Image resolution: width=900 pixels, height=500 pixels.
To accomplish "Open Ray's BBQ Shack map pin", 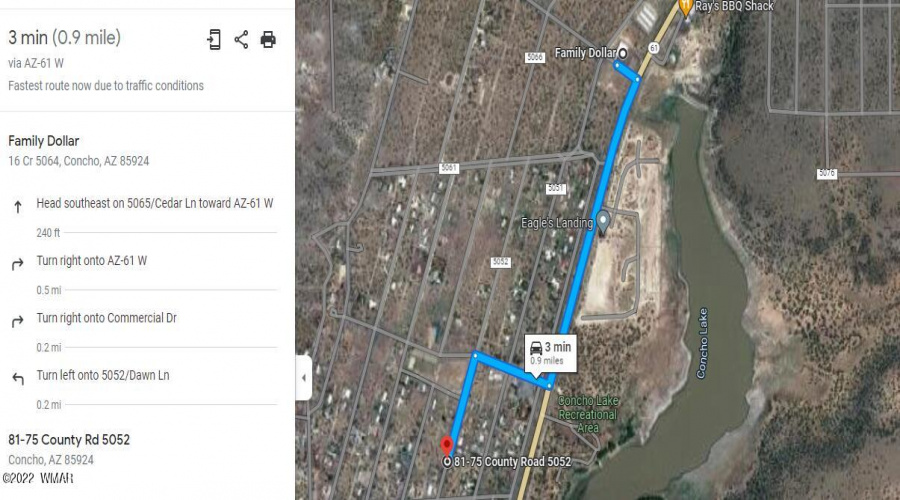I will coord(685,7).
